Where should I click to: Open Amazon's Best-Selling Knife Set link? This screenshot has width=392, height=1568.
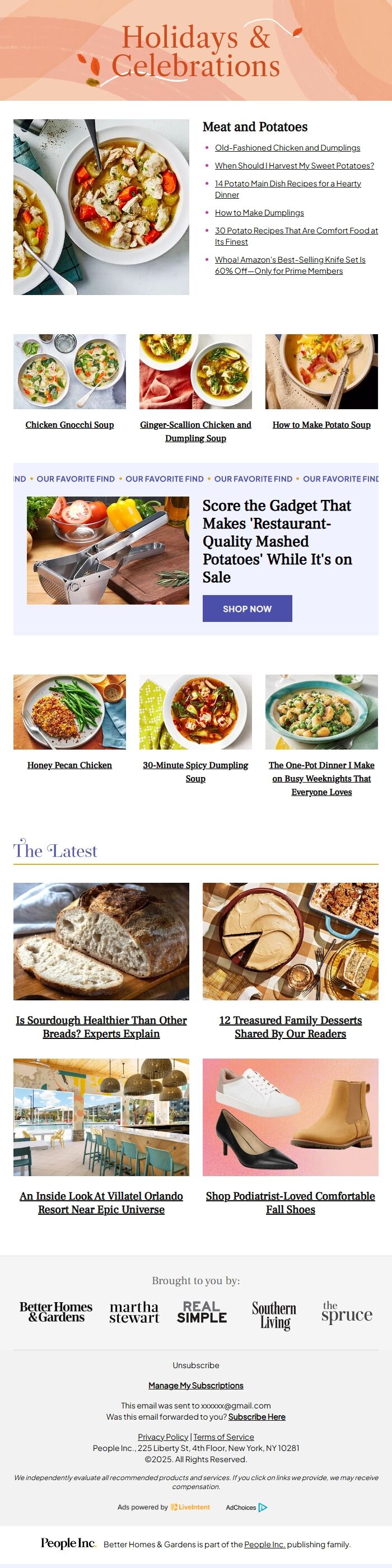pos(290,260)
